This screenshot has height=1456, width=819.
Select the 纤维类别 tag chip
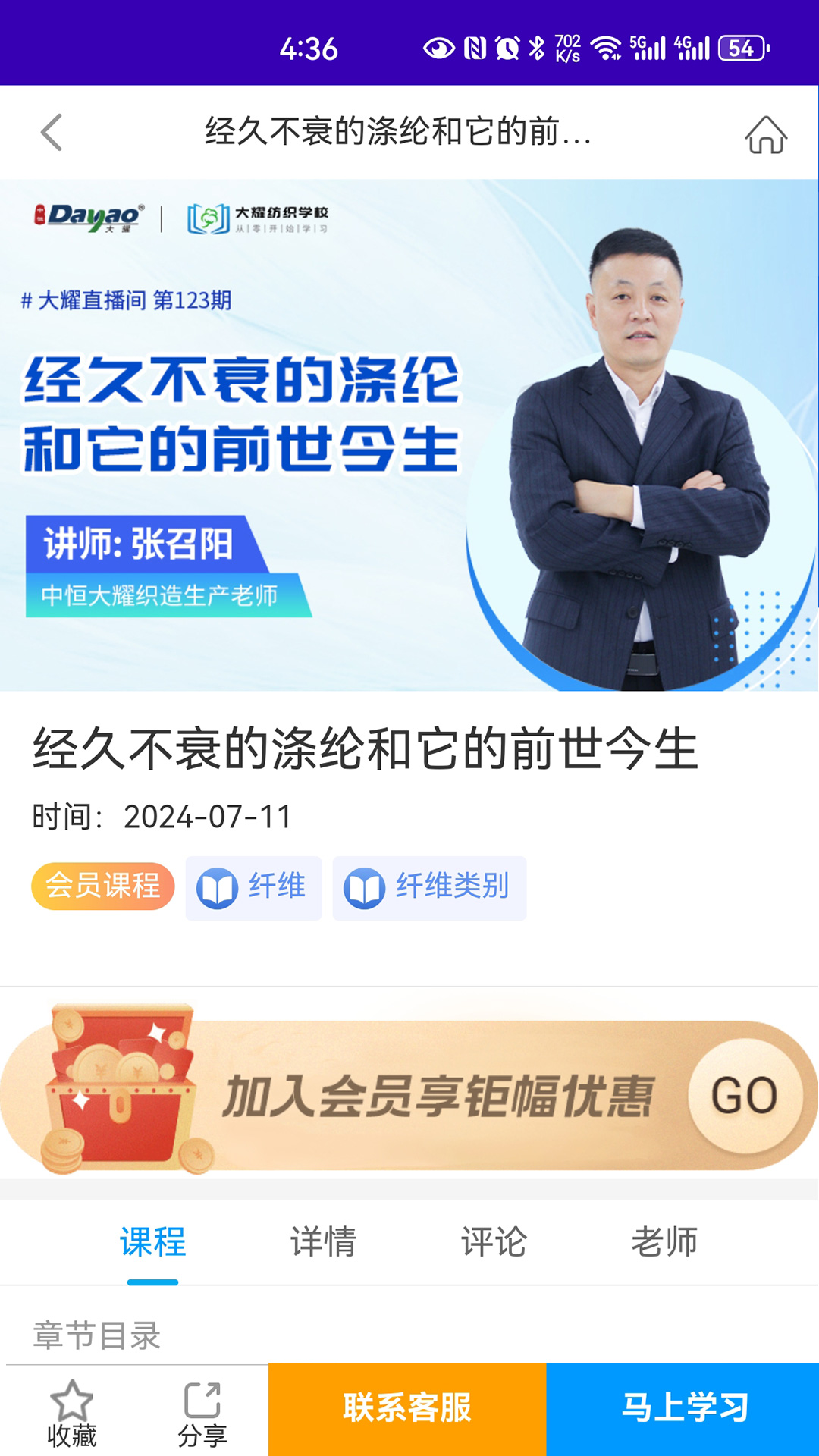(x=429, y=887)
